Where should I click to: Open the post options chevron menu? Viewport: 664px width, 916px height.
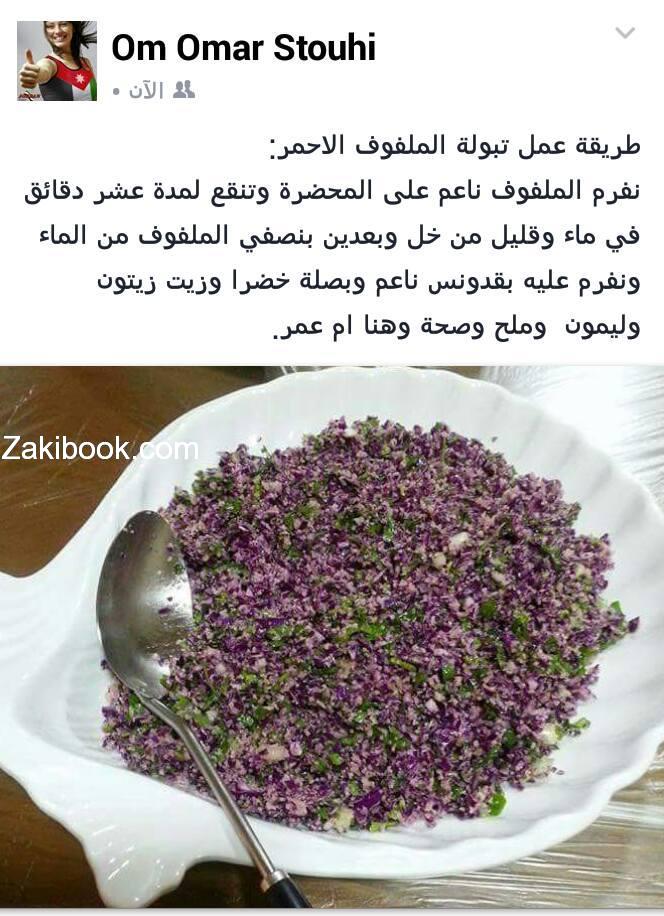pos(625,34)
